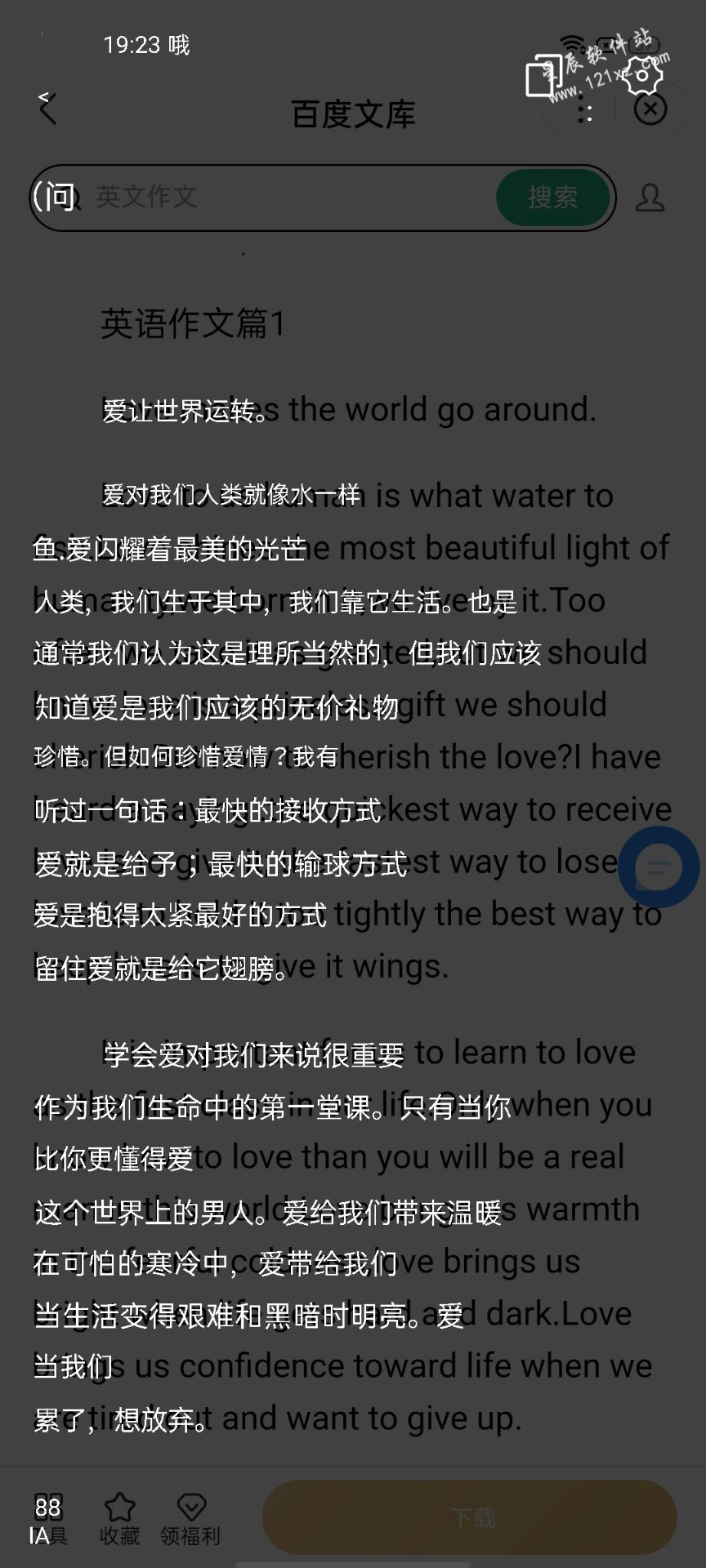Close the mini-program with the X
Screen dimensions: 706x1568
tap(650, 109)
